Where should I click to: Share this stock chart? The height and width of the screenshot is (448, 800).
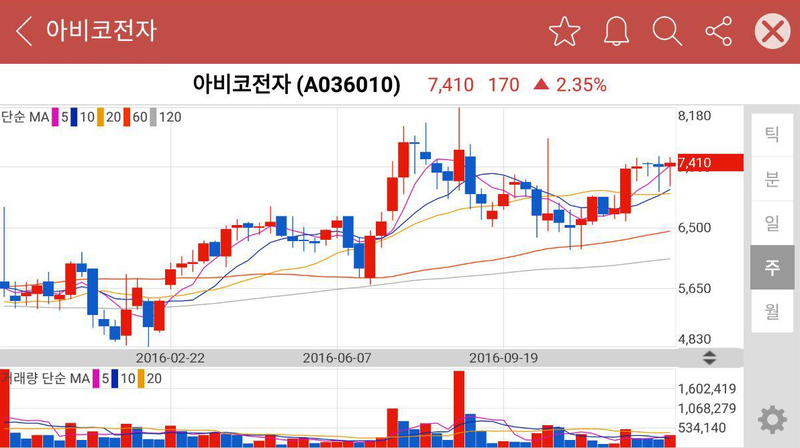click(718, 32)
